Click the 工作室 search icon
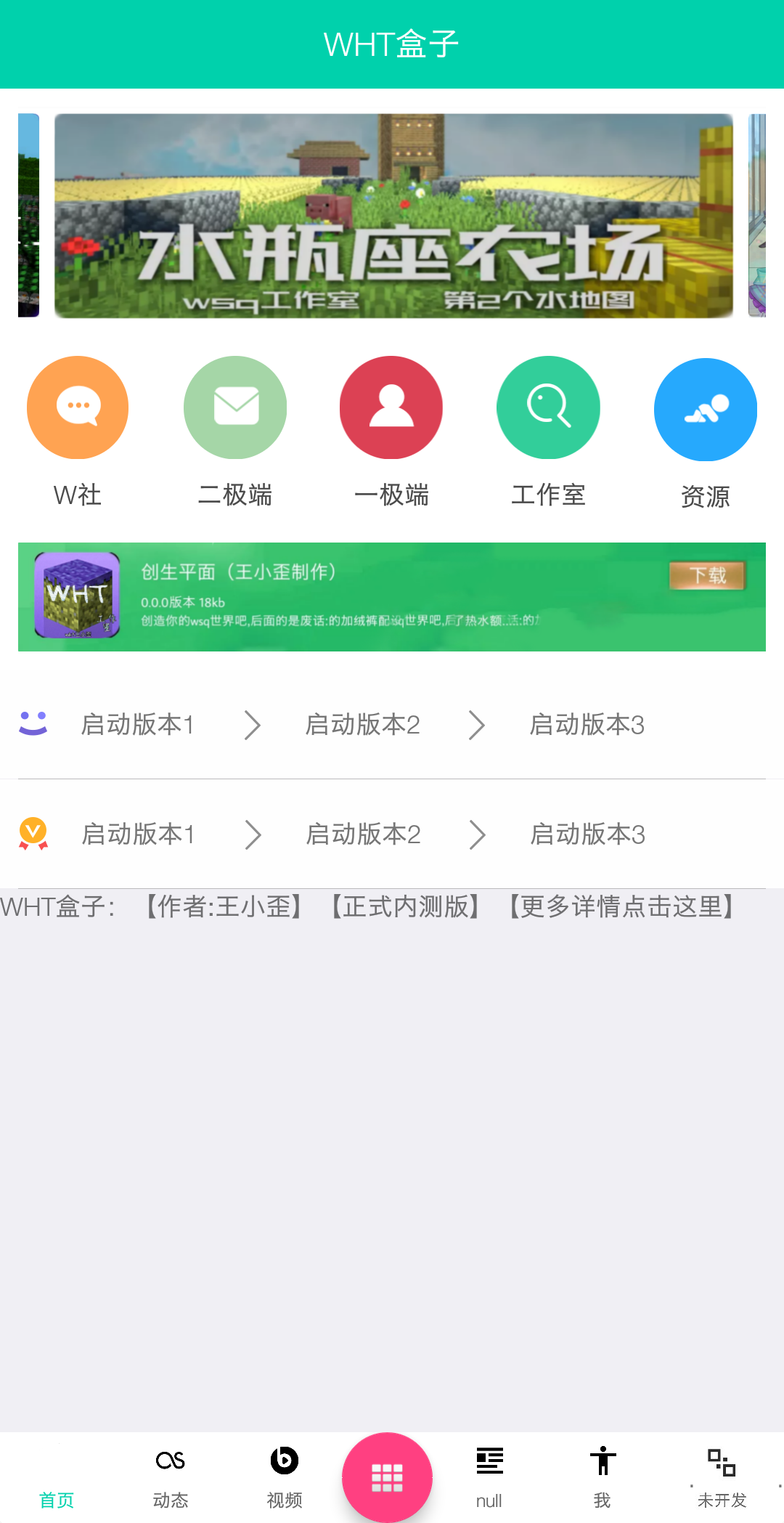This screenshot has height=1523, width=784. click(548, 407)
